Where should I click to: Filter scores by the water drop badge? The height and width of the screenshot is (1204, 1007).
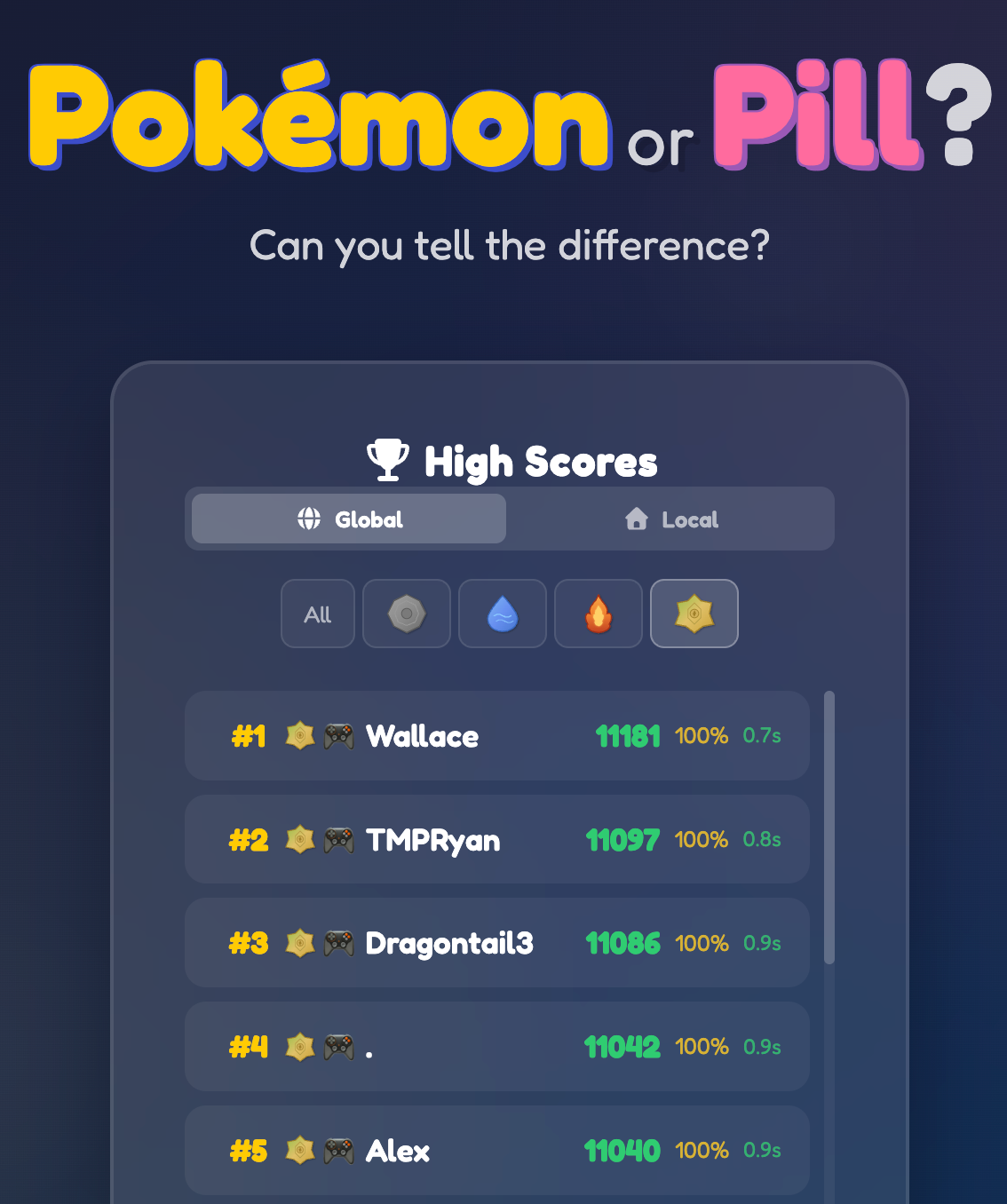503,614
